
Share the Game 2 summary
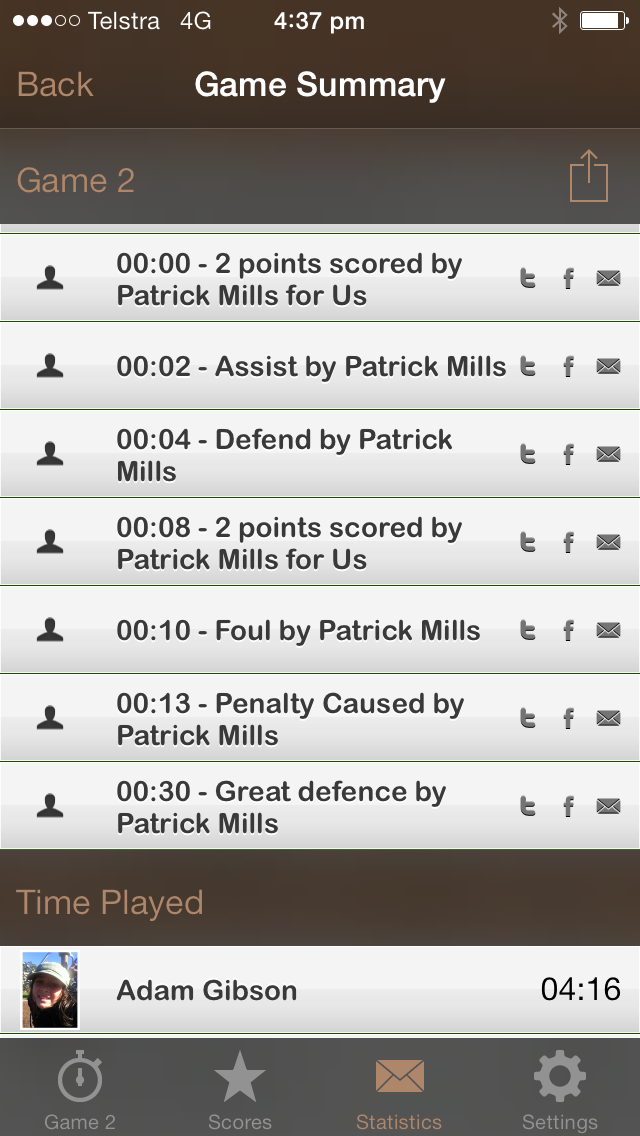click(x=589, y=176)
